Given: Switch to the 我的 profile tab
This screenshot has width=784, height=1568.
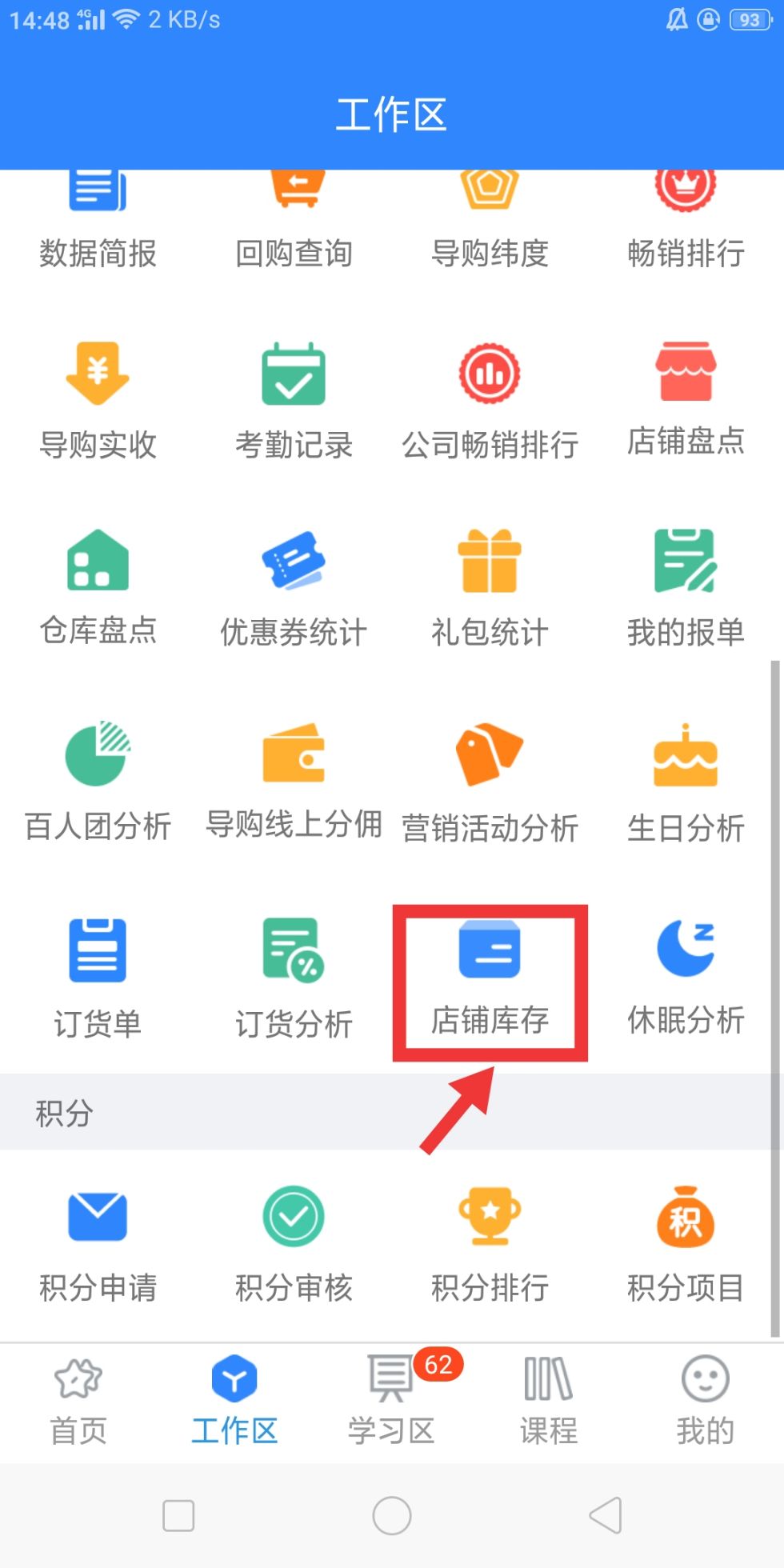Looking at the screenshot, I should [705, 1402].
